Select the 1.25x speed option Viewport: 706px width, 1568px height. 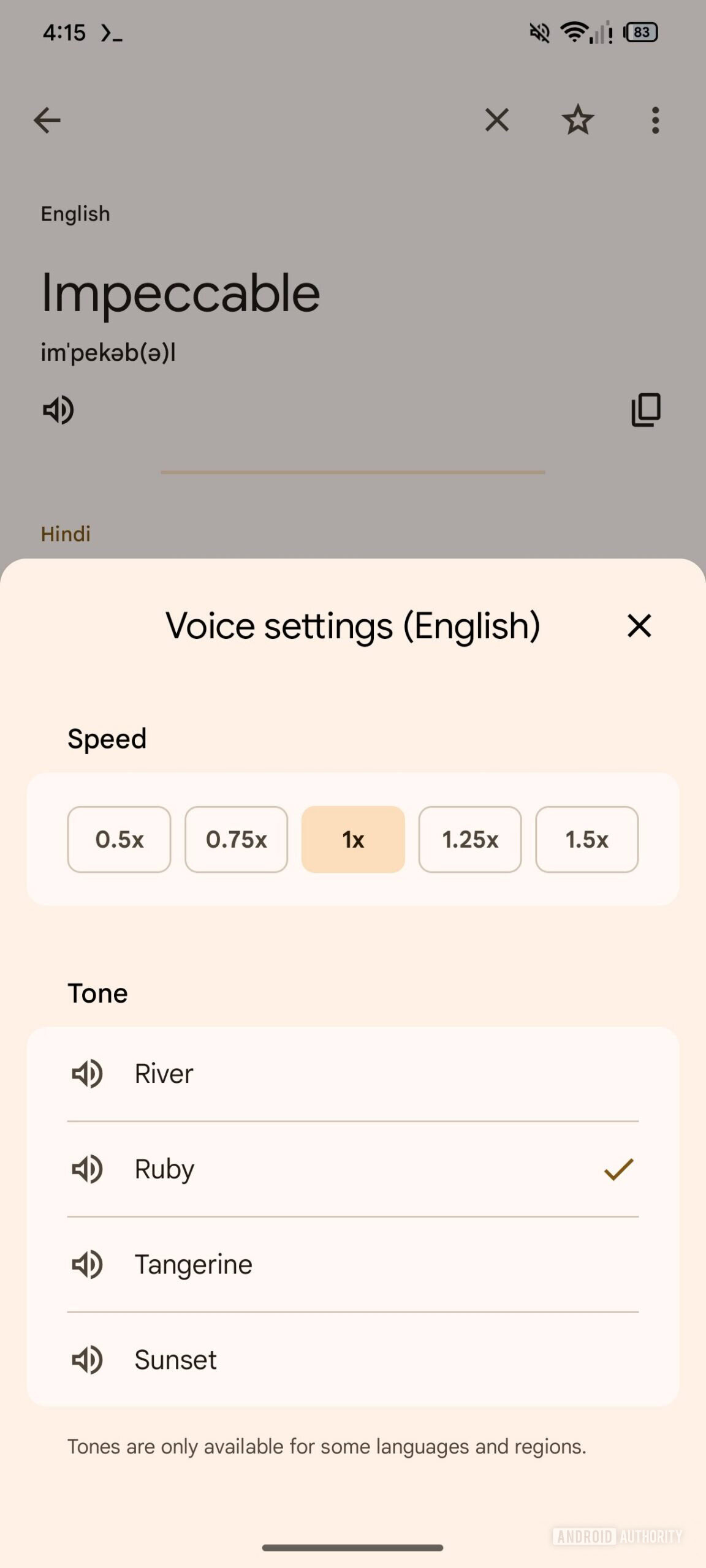click(469, 839)
